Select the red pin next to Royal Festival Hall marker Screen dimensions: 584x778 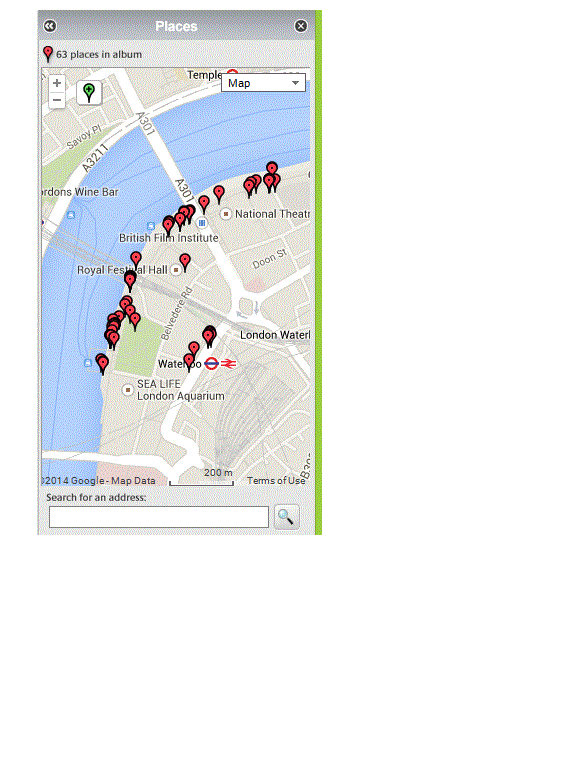click(x=185, y=262)
